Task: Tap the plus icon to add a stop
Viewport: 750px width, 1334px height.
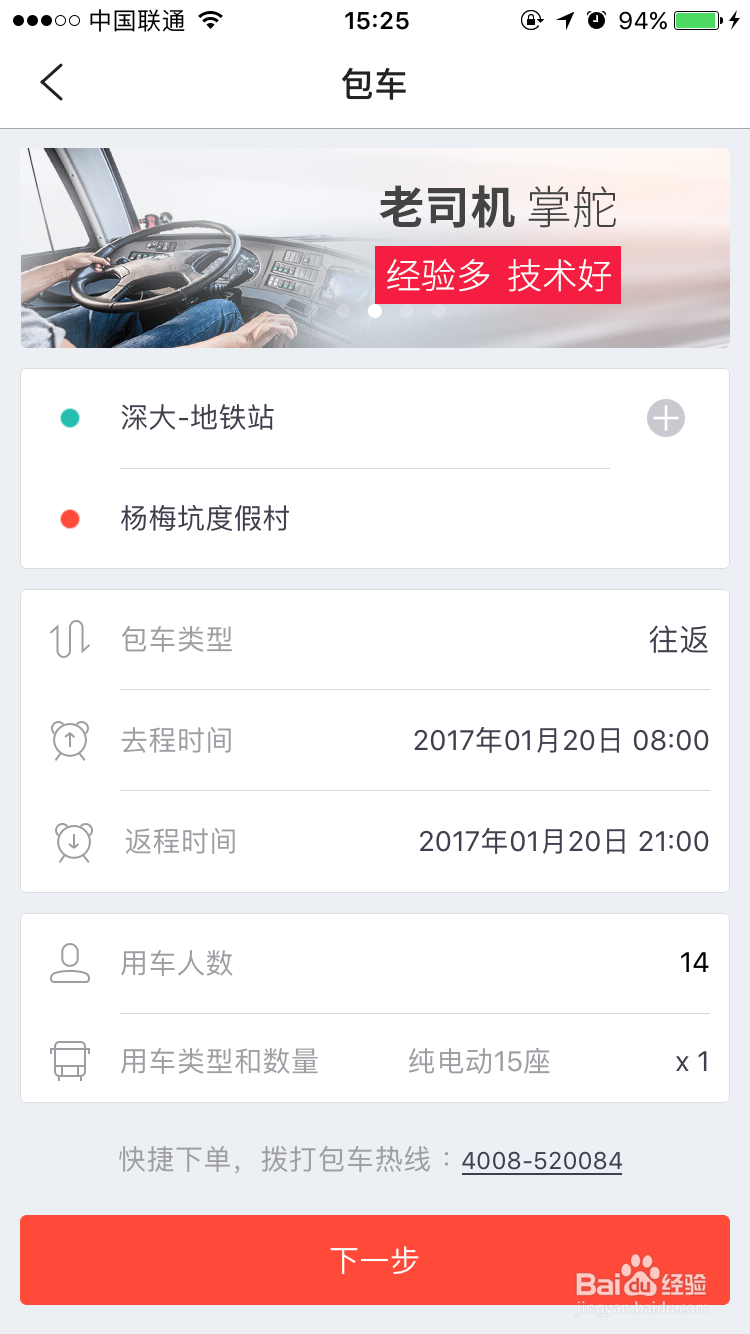Action: [665, 418]
